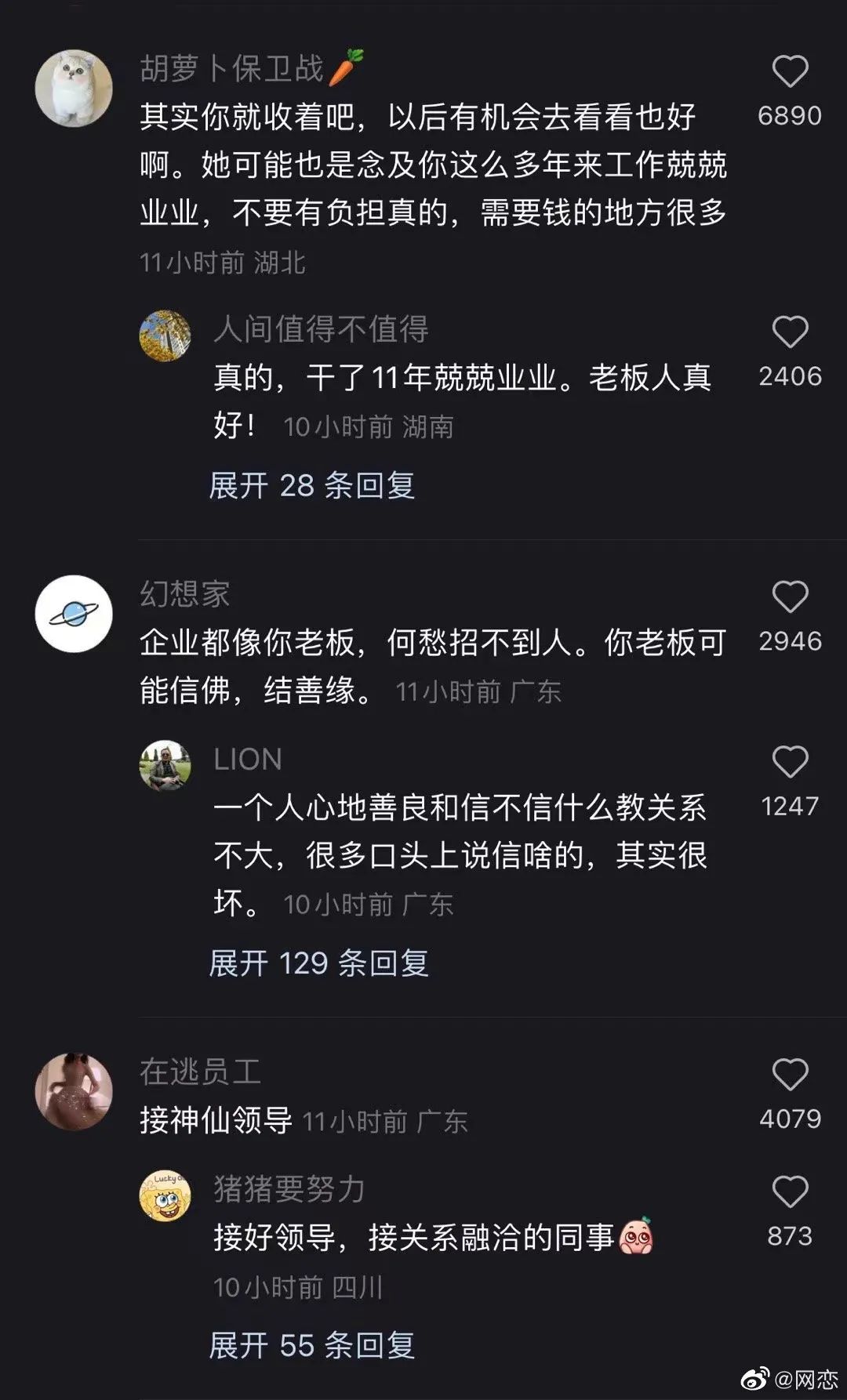
Task: Like the reply by 猪猪要努力
Action: (x=790, y=1191)
